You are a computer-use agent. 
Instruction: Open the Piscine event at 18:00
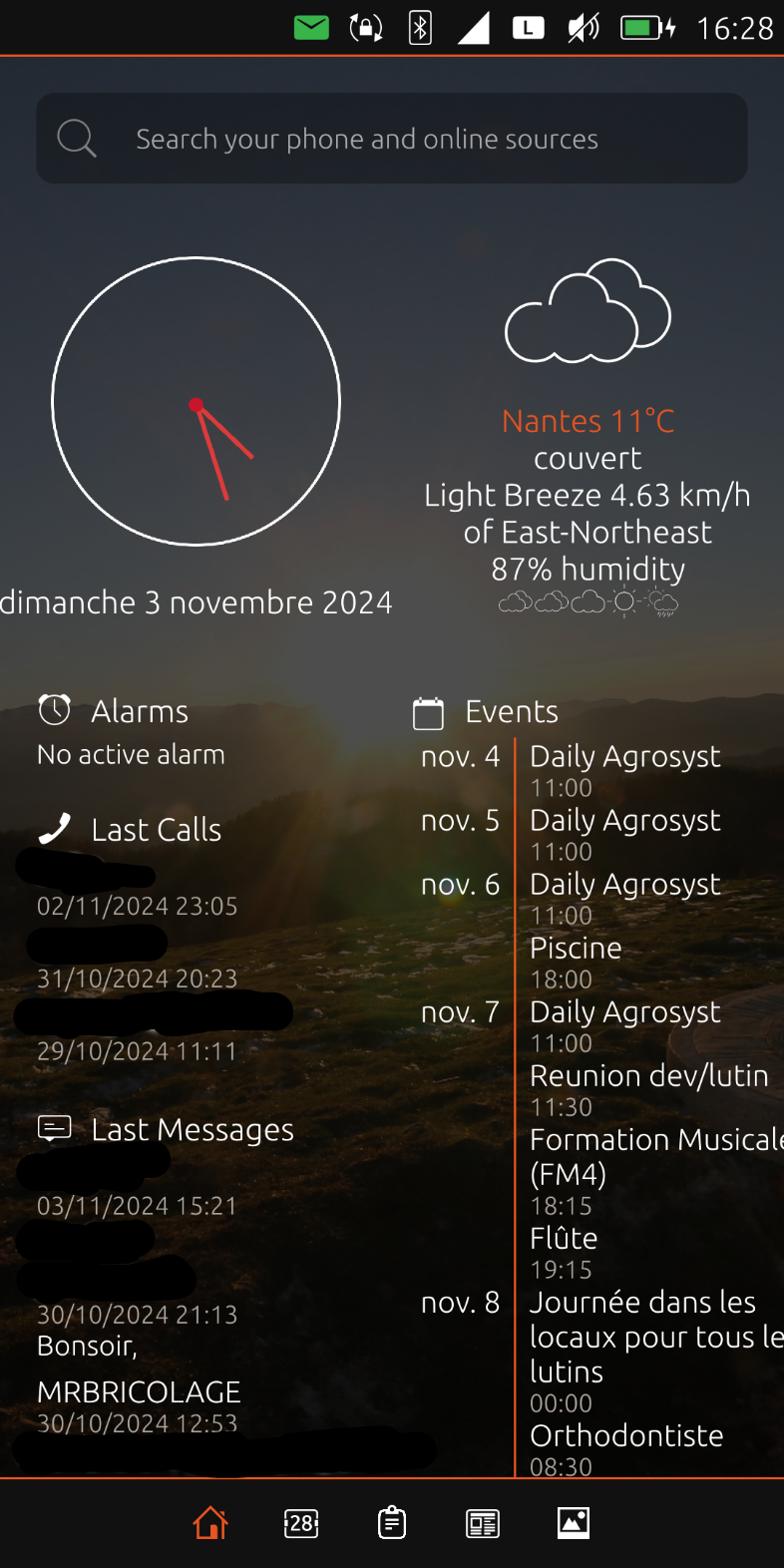point(576,962)
